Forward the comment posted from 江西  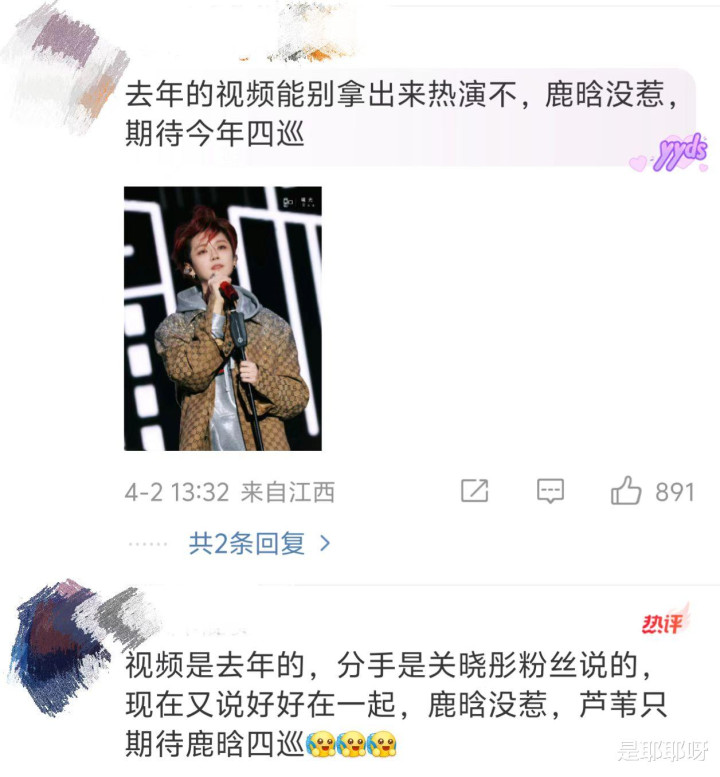pos(474,491)
